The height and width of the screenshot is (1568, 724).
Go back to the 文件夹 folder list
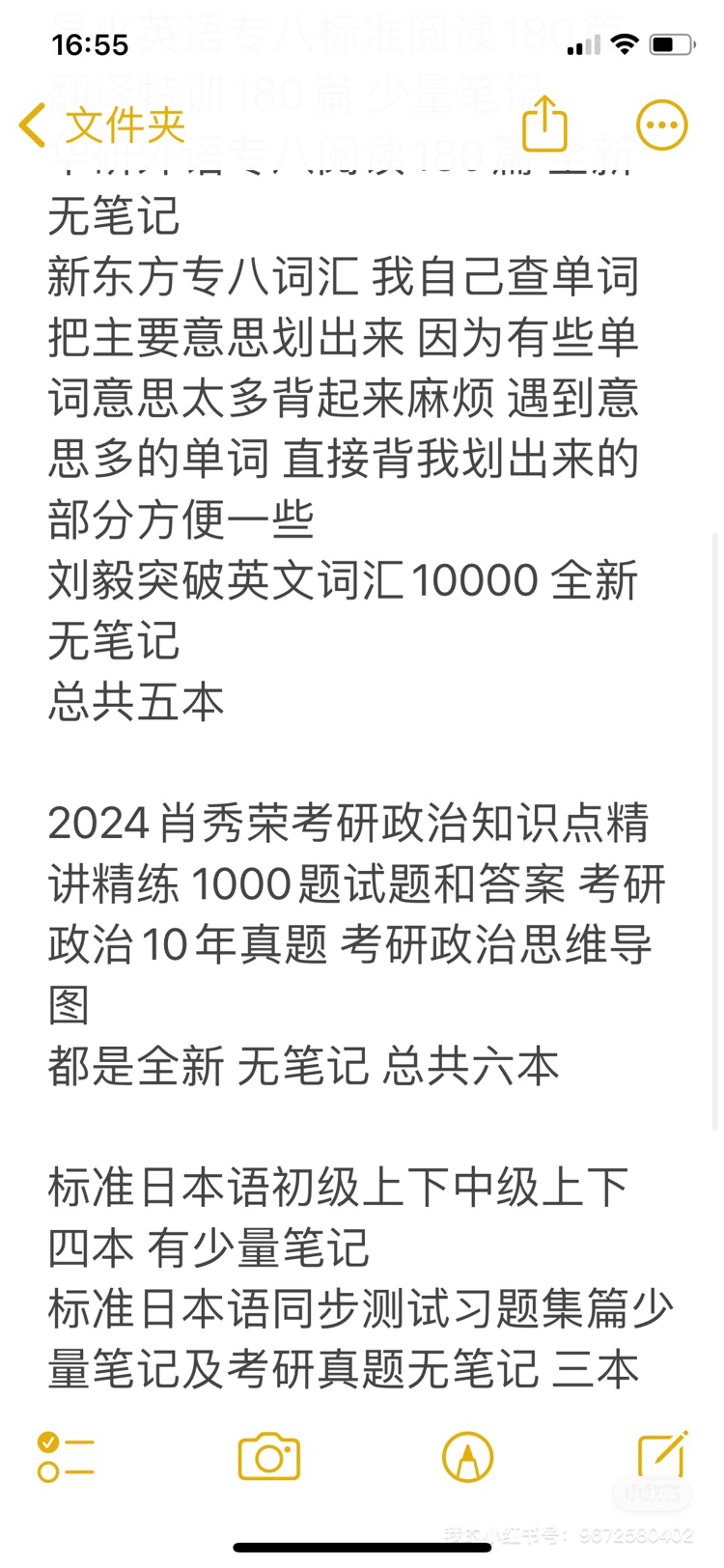(101, 126)
